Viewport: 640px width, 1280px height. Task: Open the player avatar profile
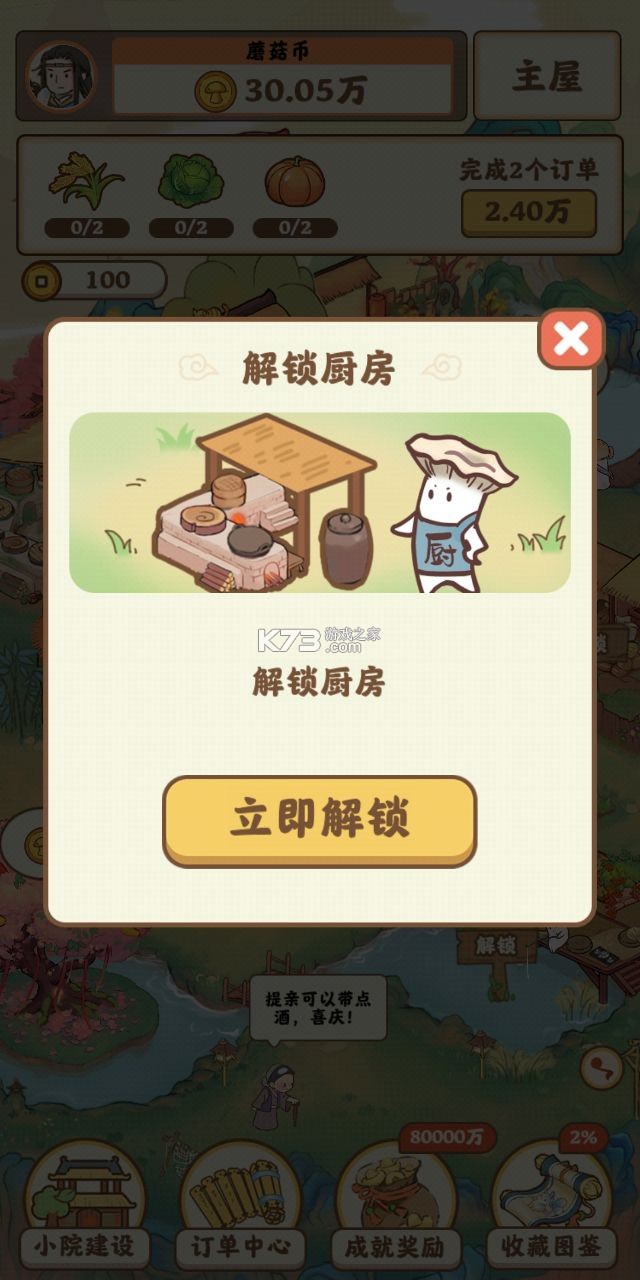pos(61,76)
